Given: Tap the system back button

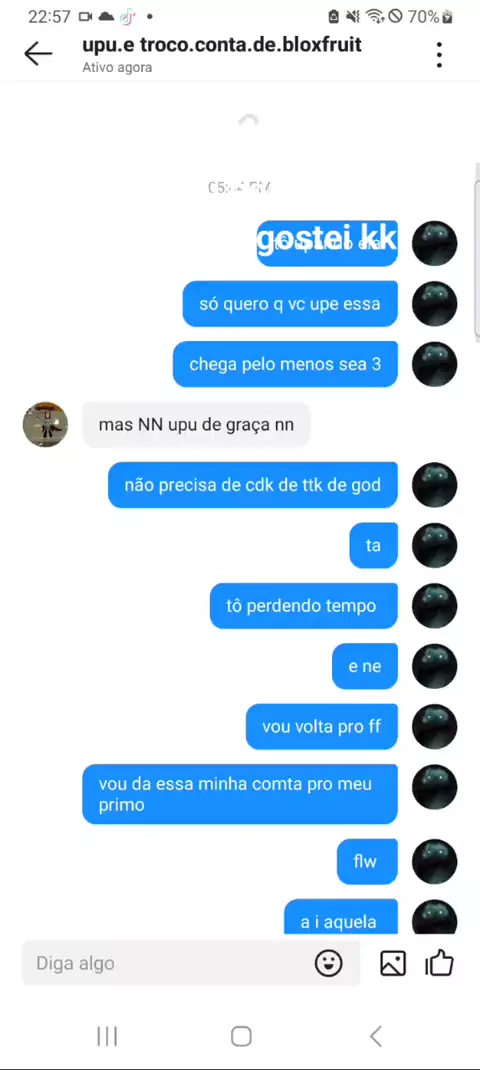Looking at the screenshot, I should 376,1036.
